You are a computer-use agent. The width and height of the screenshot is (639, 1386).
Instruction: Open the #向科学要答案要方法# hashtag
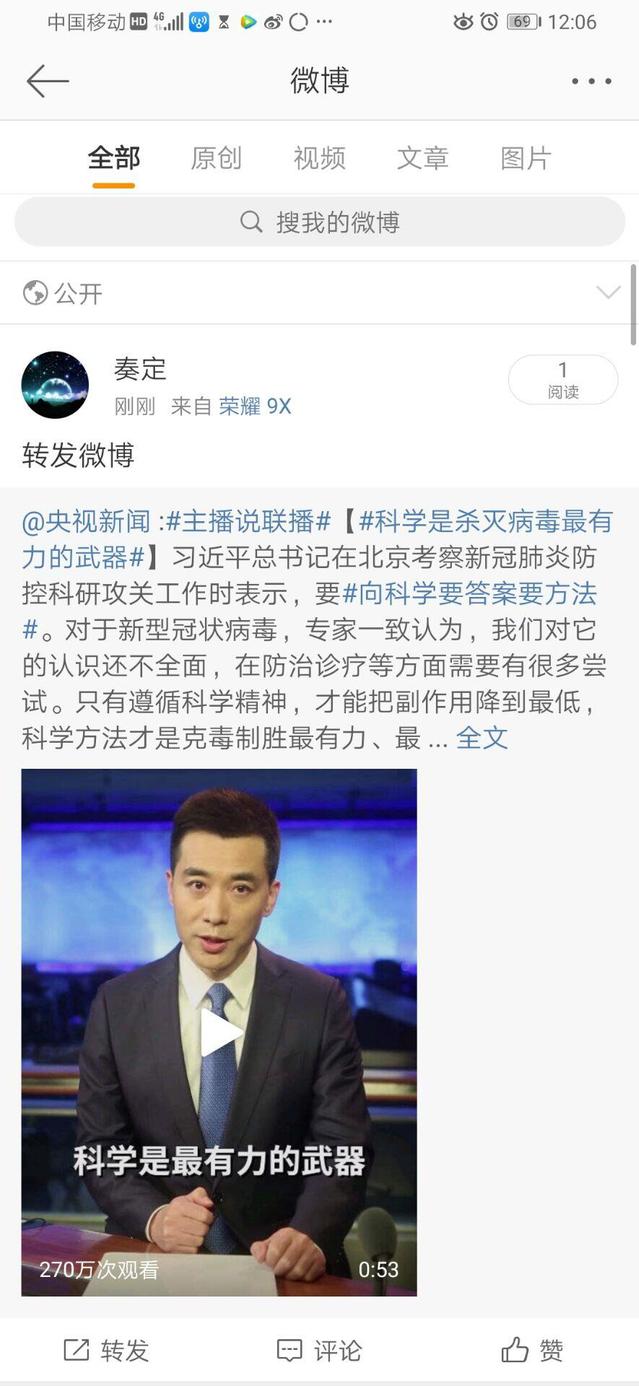tap(470, 594)
